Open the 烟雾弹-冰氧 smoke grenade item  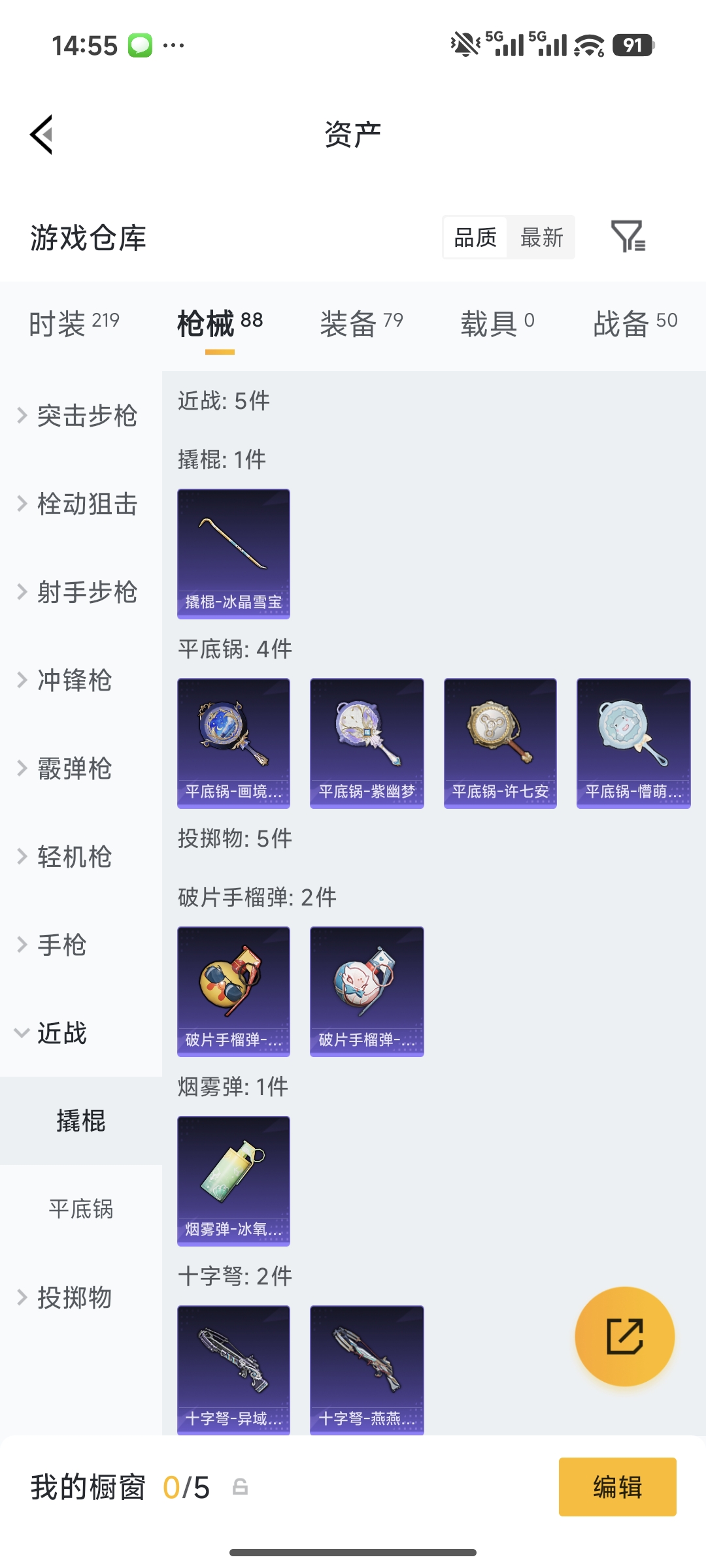point(233,1179)
